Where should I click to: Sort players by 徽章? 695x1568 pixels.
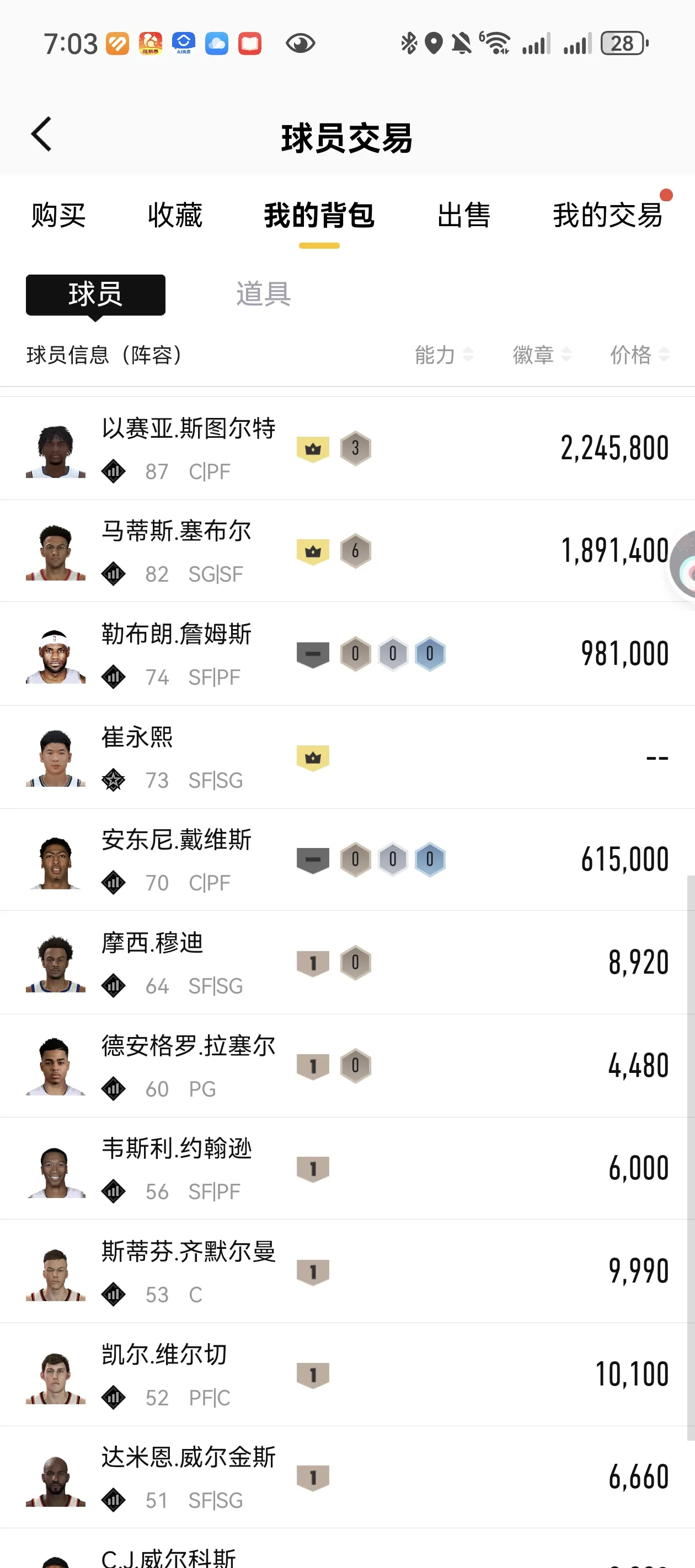pyautogui.click(x=542, y=355)
